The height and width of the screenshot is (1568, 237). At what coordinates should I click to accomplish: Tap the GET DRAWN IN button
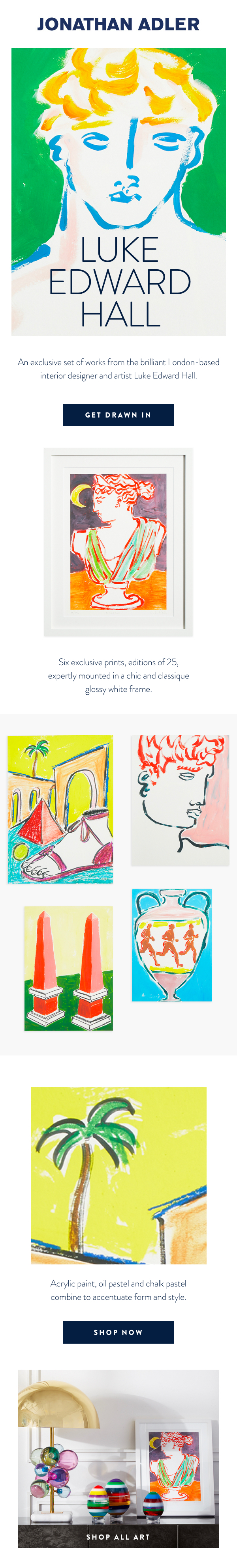118,414
